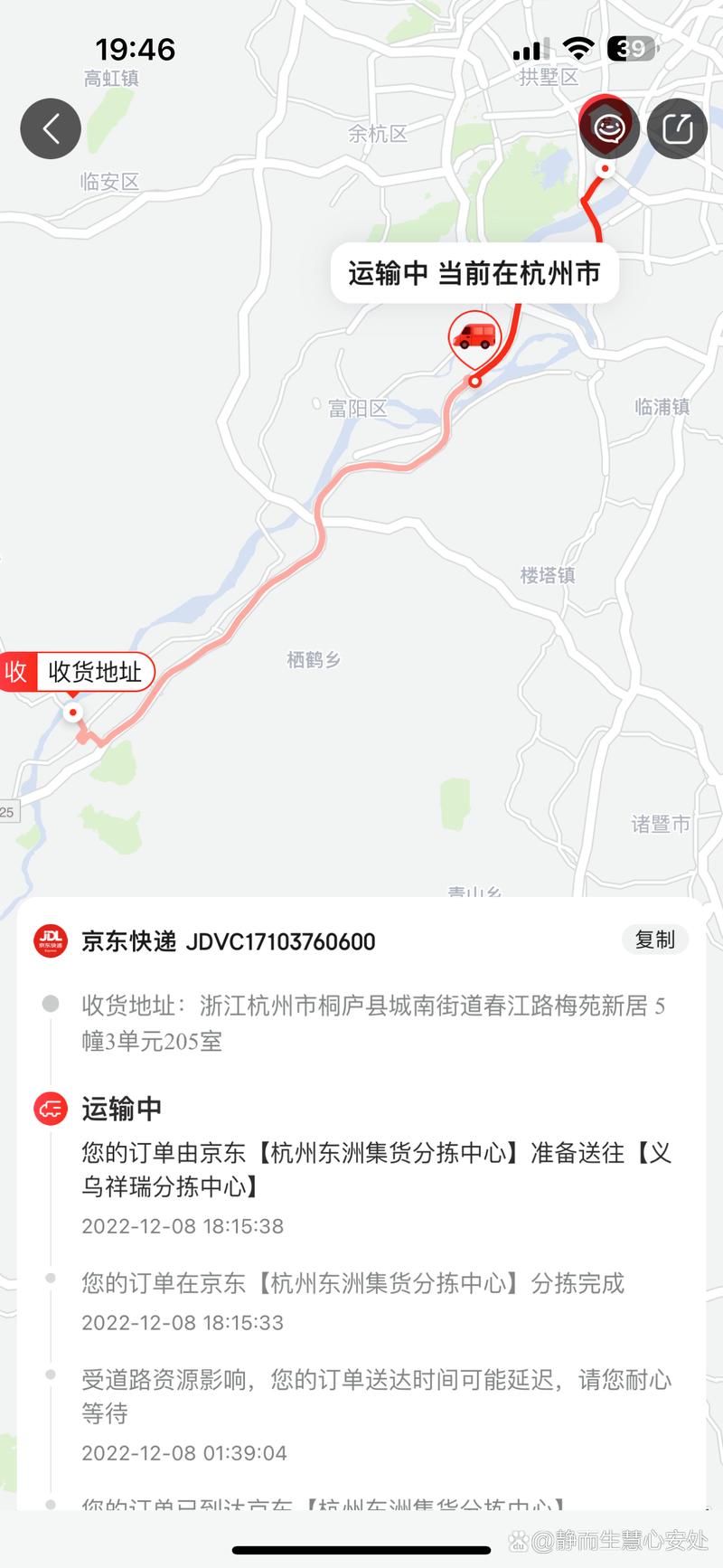Tap the 运输中 当前在杭州市 bubble
The image size is (723, 1568).
click(477, 271)
